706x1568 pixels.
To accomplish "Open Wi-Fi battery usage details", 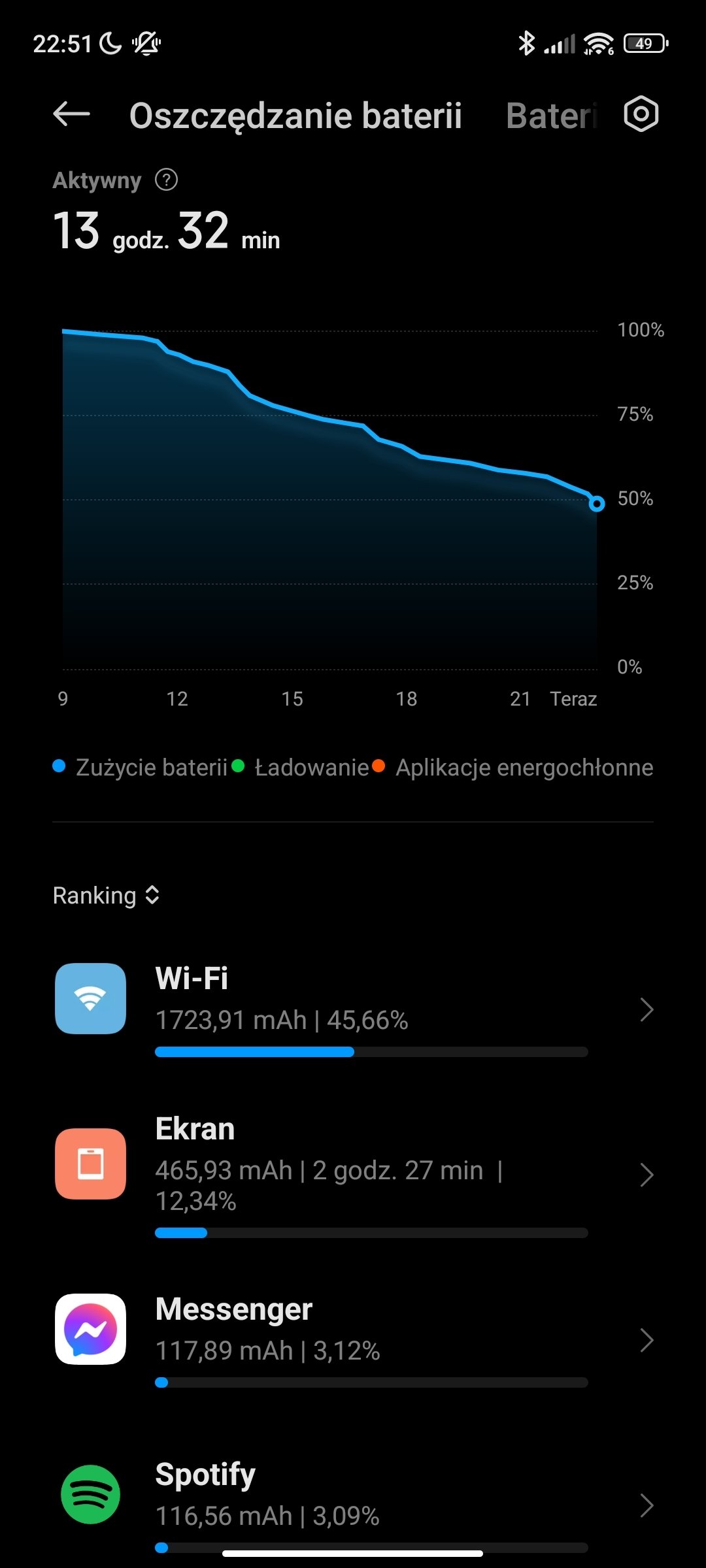I will tap(353, 1008).
